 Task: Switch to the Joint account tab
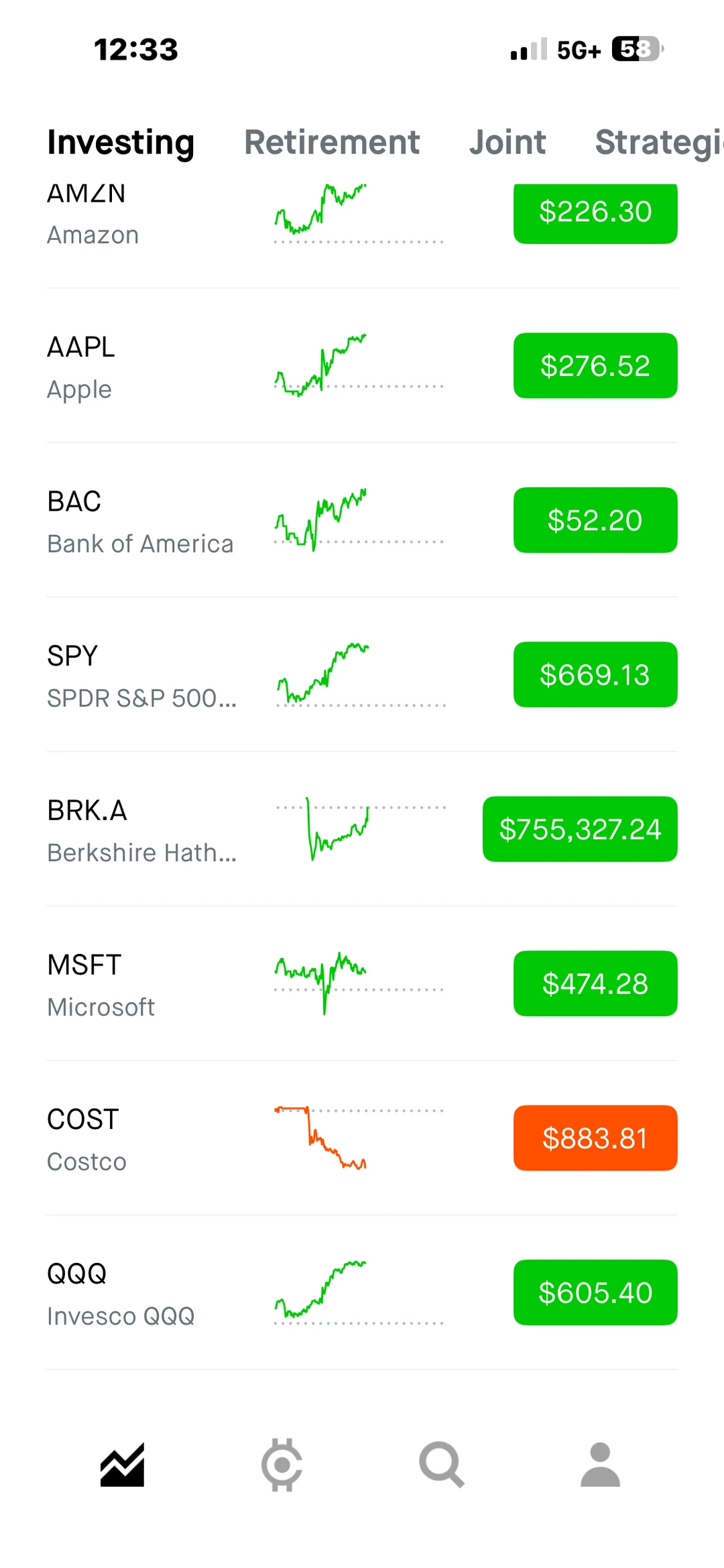pyautogui.click(x=507, y=143)
